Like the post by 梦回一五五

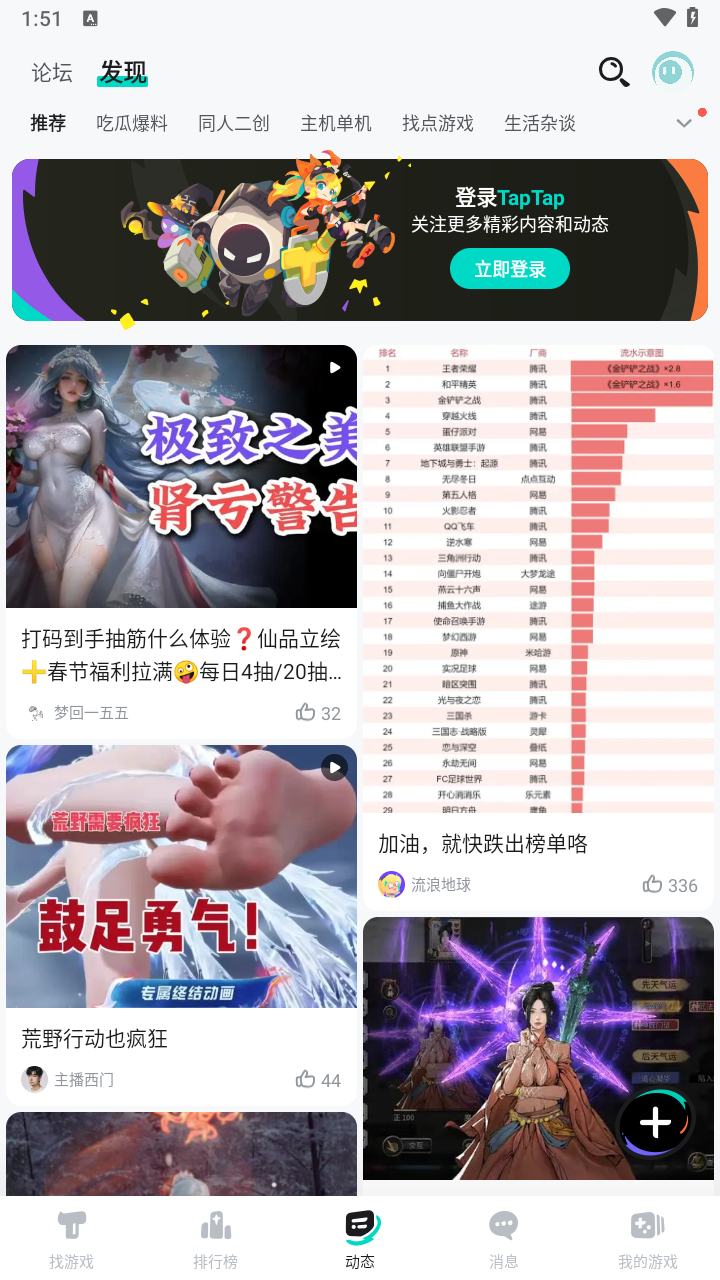(x=318, y=713)
